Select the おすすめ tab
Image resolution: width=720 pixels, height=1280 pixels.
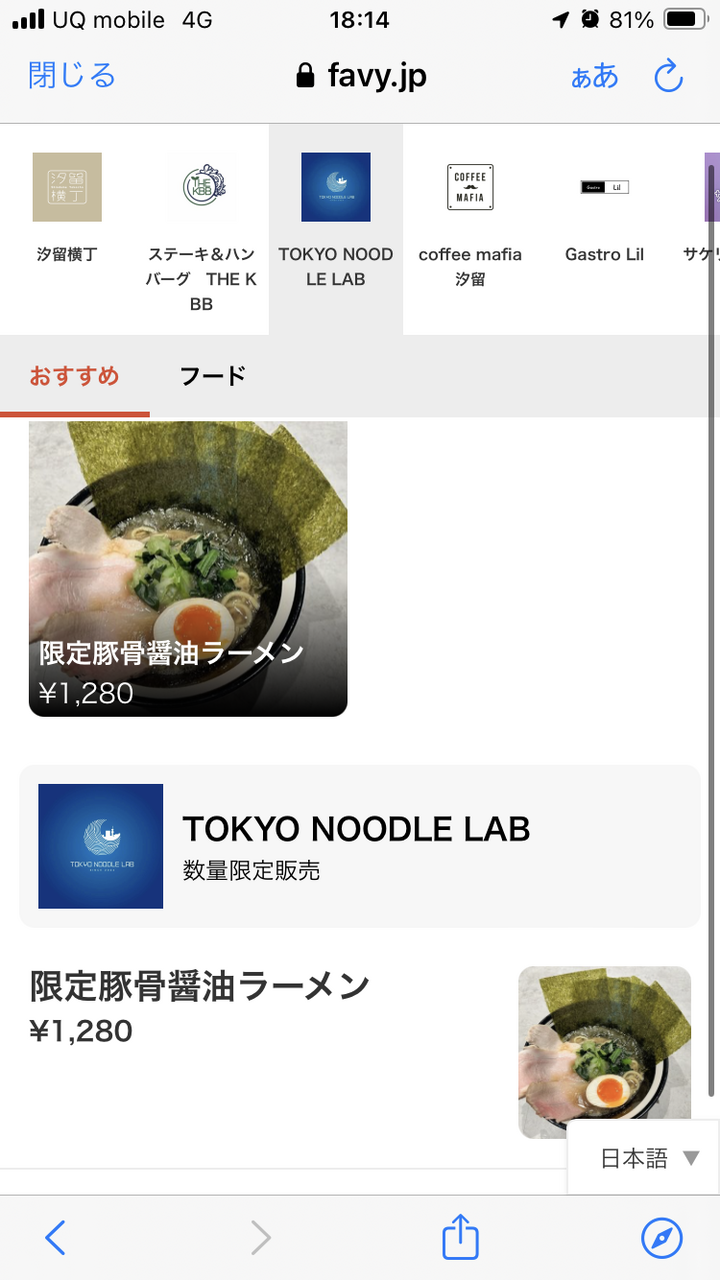pos(75,375)
